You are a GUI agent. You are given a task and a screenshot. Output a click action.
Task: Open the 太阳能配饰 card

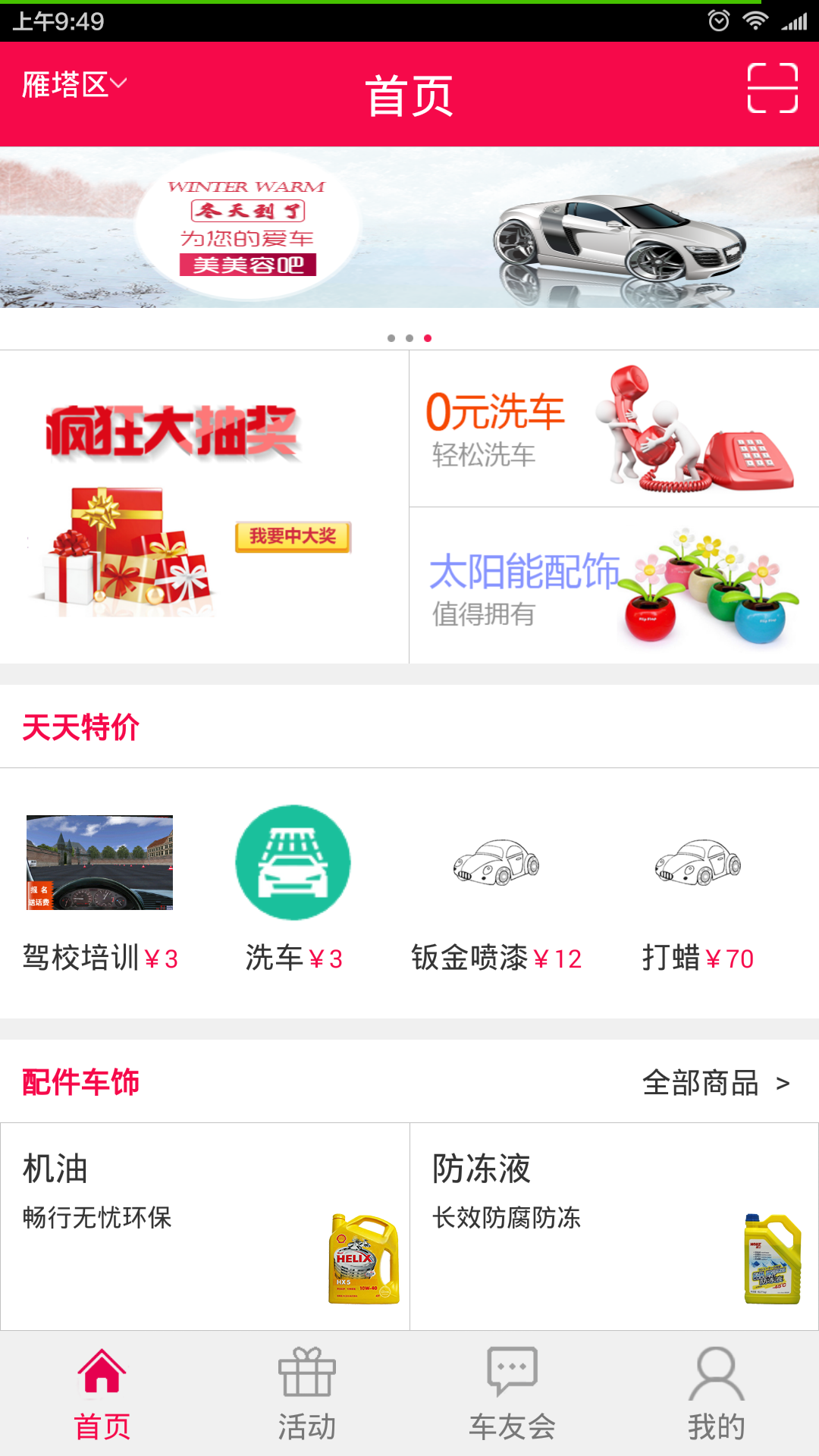click(613, 585)
